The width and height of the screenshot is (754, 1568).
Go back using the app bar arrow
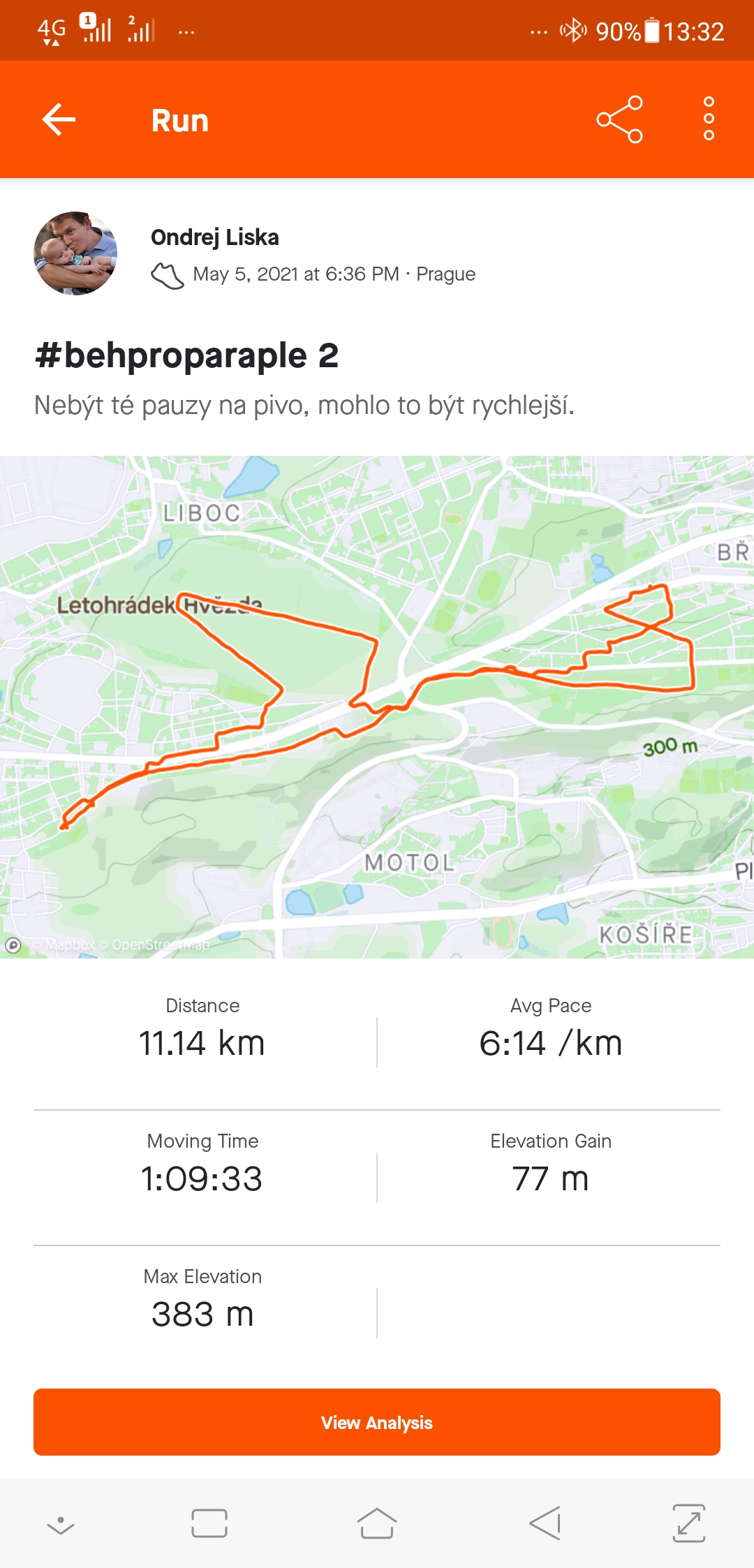pyautogui.click(x=59, y=119)
